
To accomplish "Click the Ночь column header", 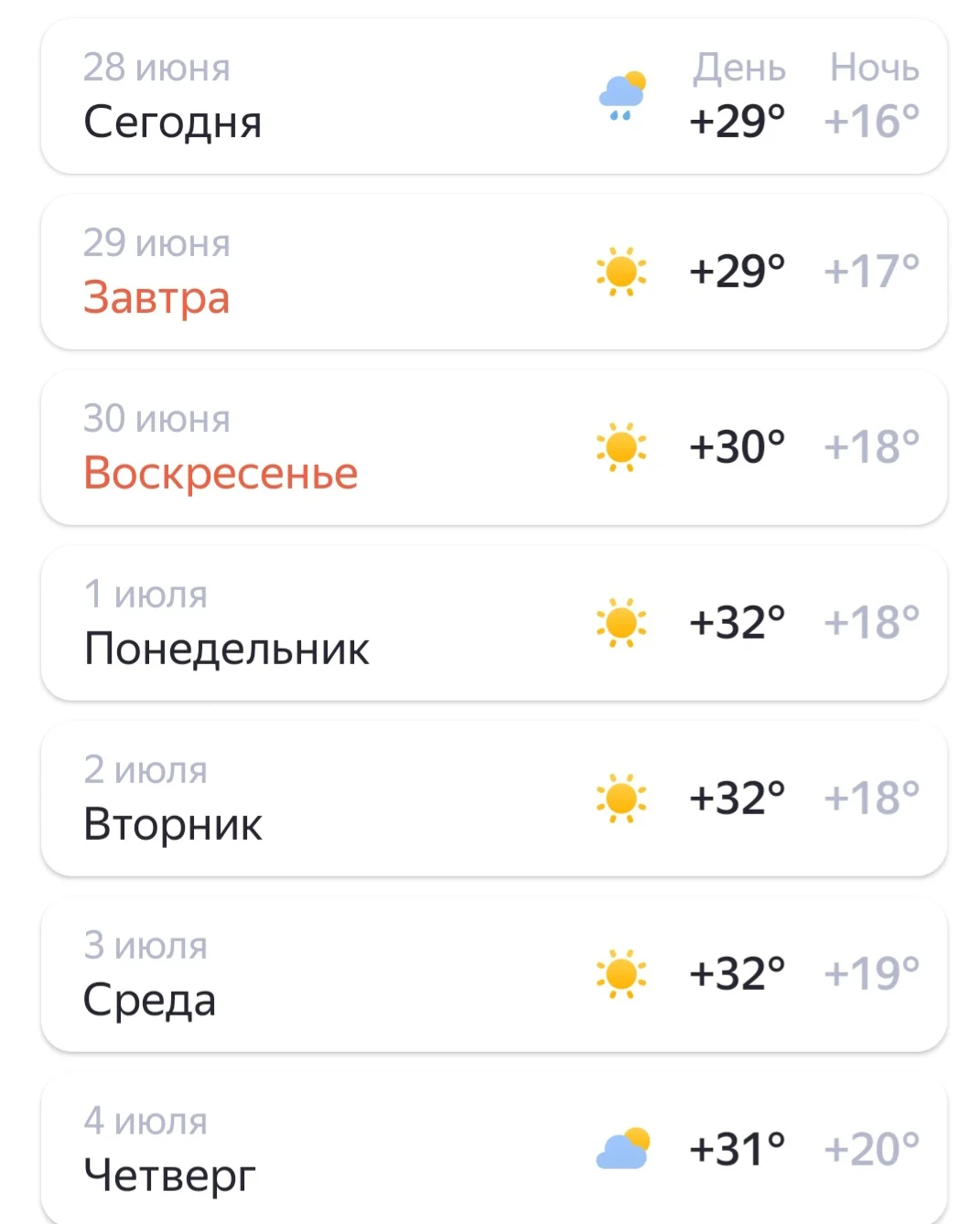I will 875,67.
